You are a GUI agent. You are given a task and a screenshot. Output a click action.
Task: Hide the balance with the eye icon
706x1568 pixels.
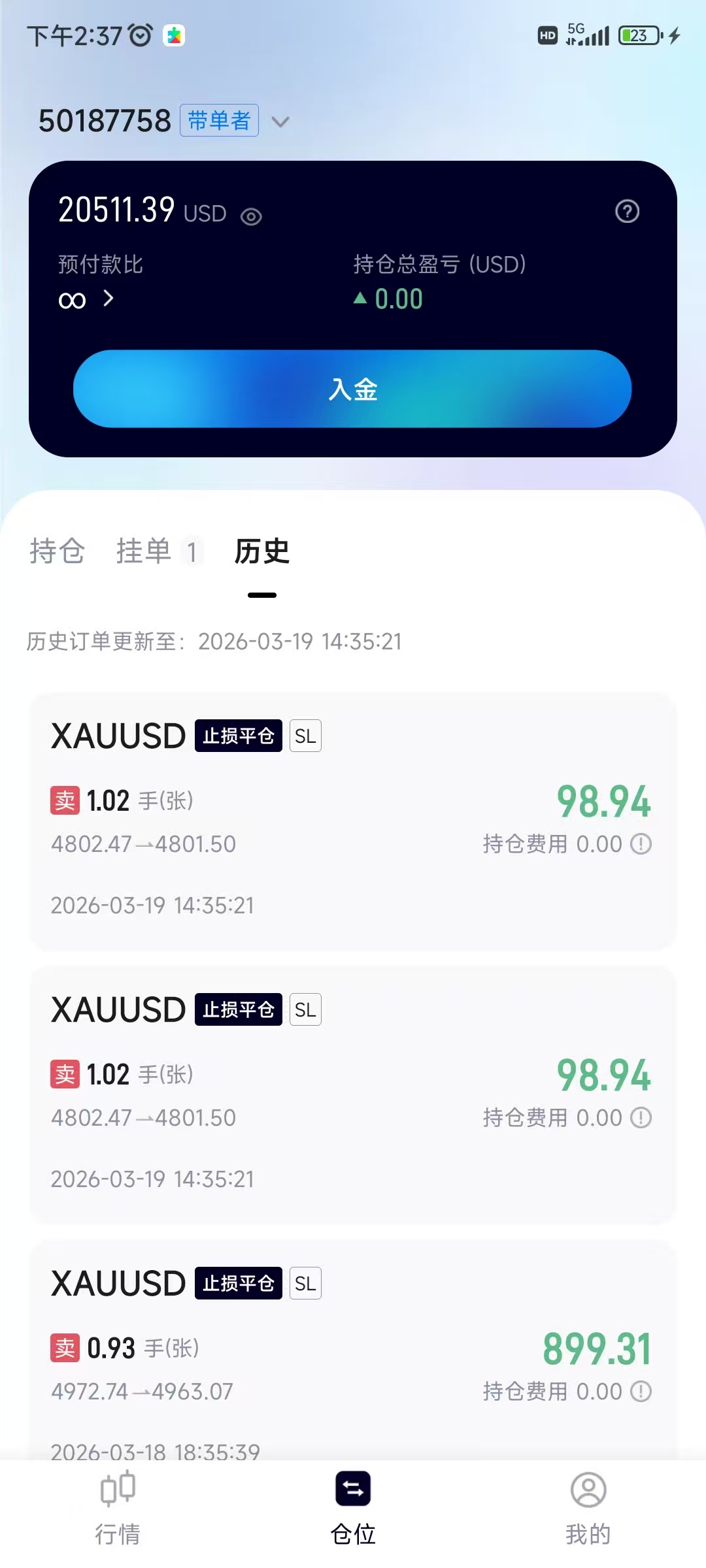[x=251, y=216]
